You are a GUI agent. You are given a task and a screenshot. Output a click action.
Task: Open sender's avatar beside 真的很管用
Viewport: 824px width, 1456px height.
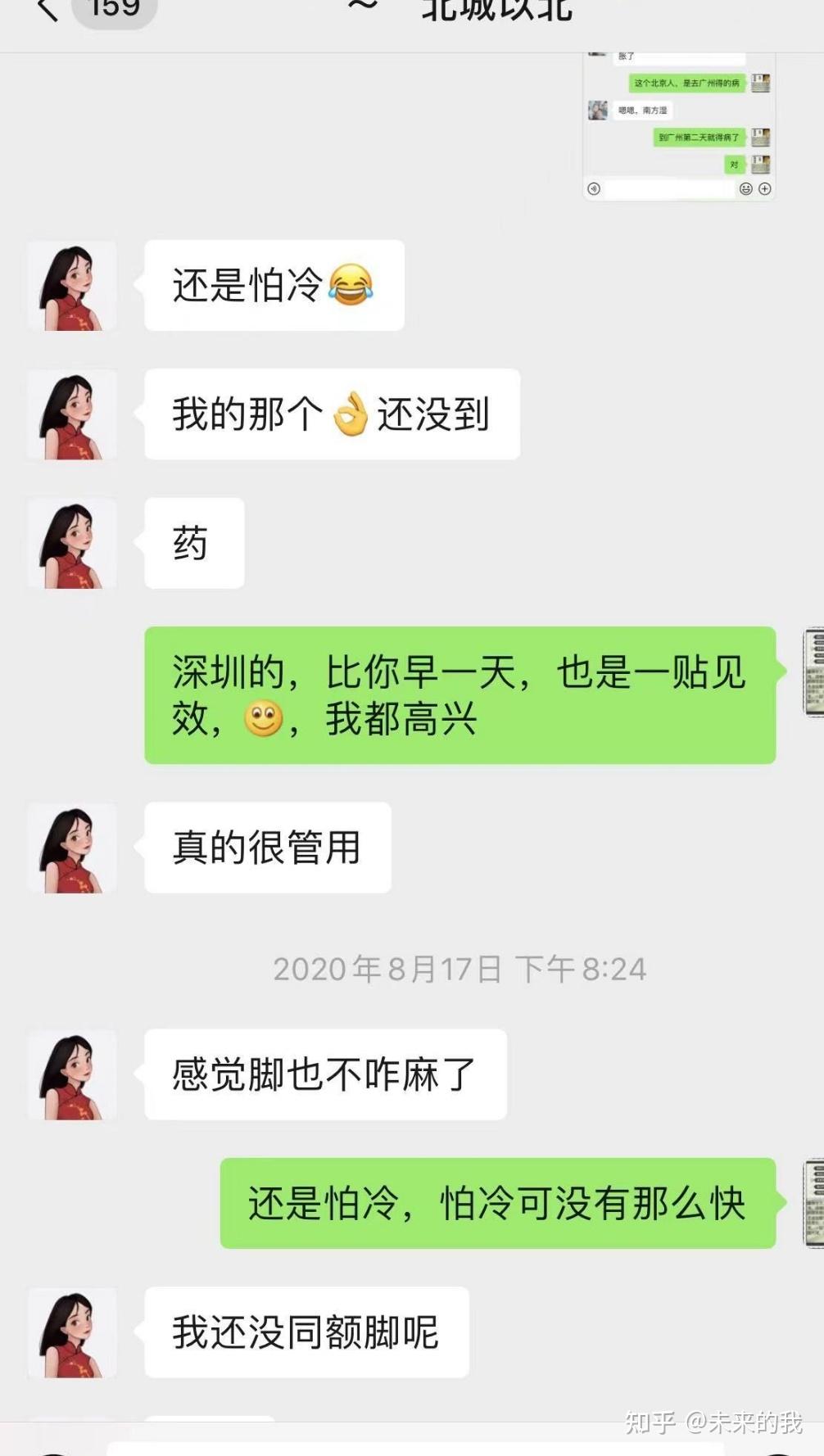click(x=72, y=848)
